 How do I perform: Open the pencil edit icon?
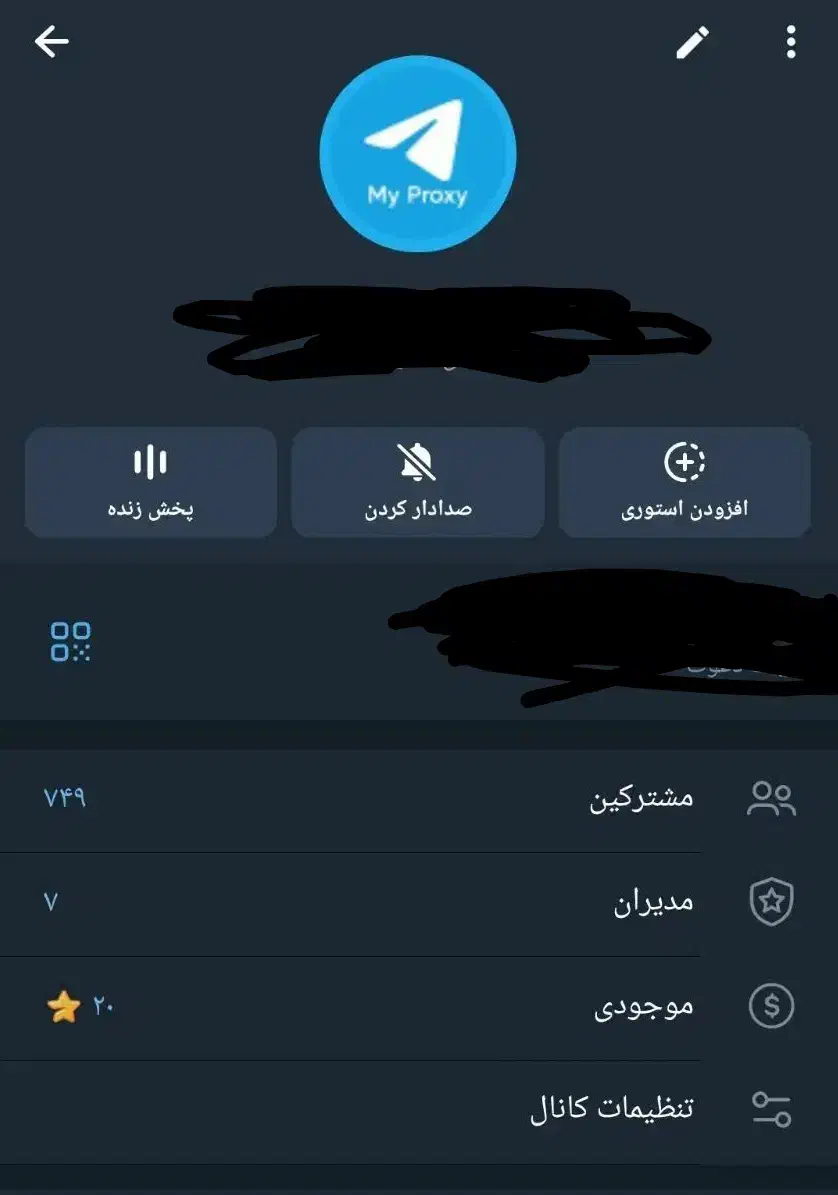(x=690, y=42)
